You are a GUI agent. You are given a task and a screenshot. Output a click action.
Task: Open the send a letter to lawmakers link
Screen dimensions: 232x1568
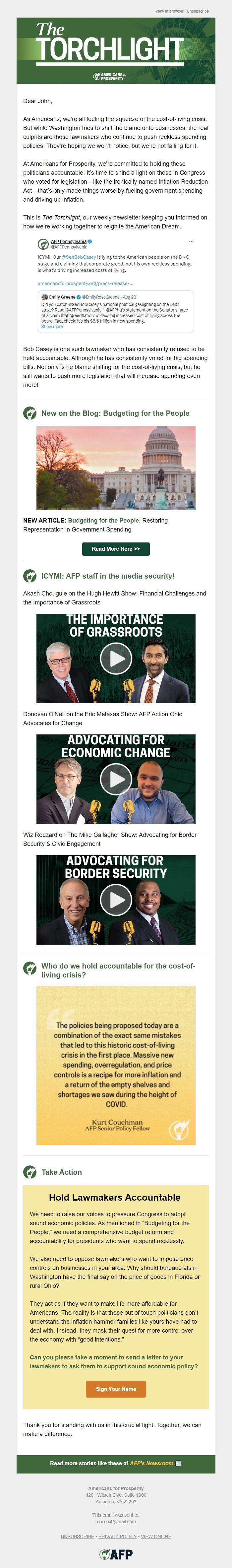click(114, 1362)
